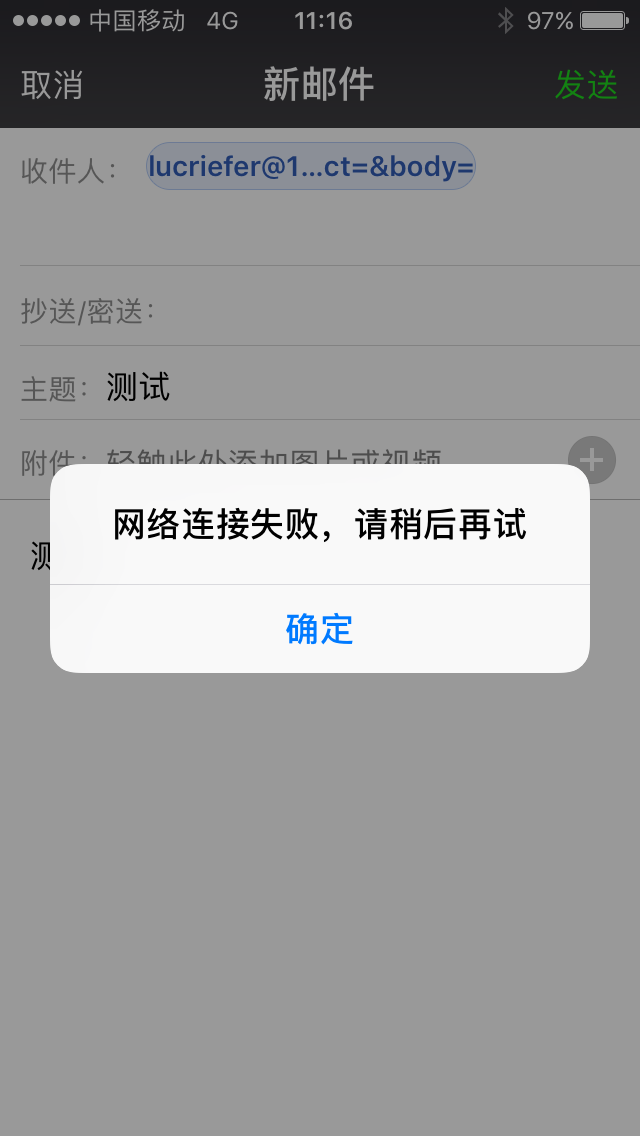640x1136 pixels.
Task: Tap 取消 to cancel the new mail
Action: tap(51, 85)
